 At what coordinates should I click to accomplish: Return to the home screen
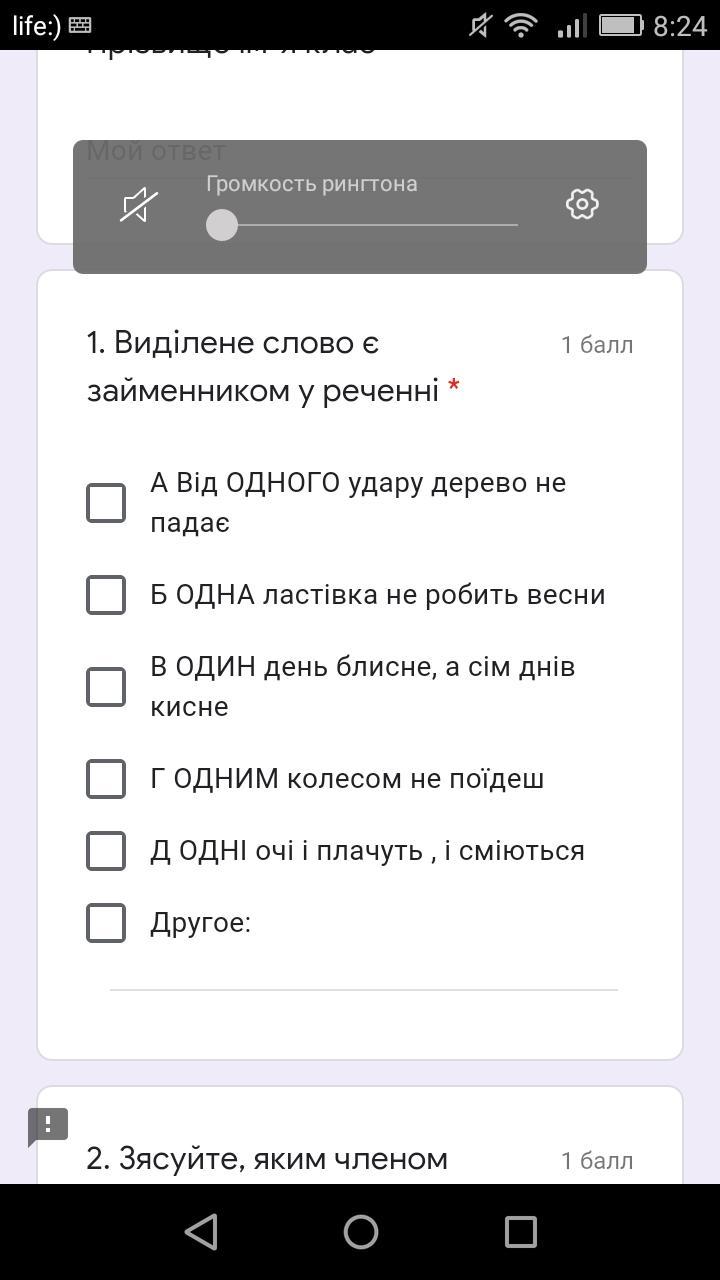click(361, 1232)
